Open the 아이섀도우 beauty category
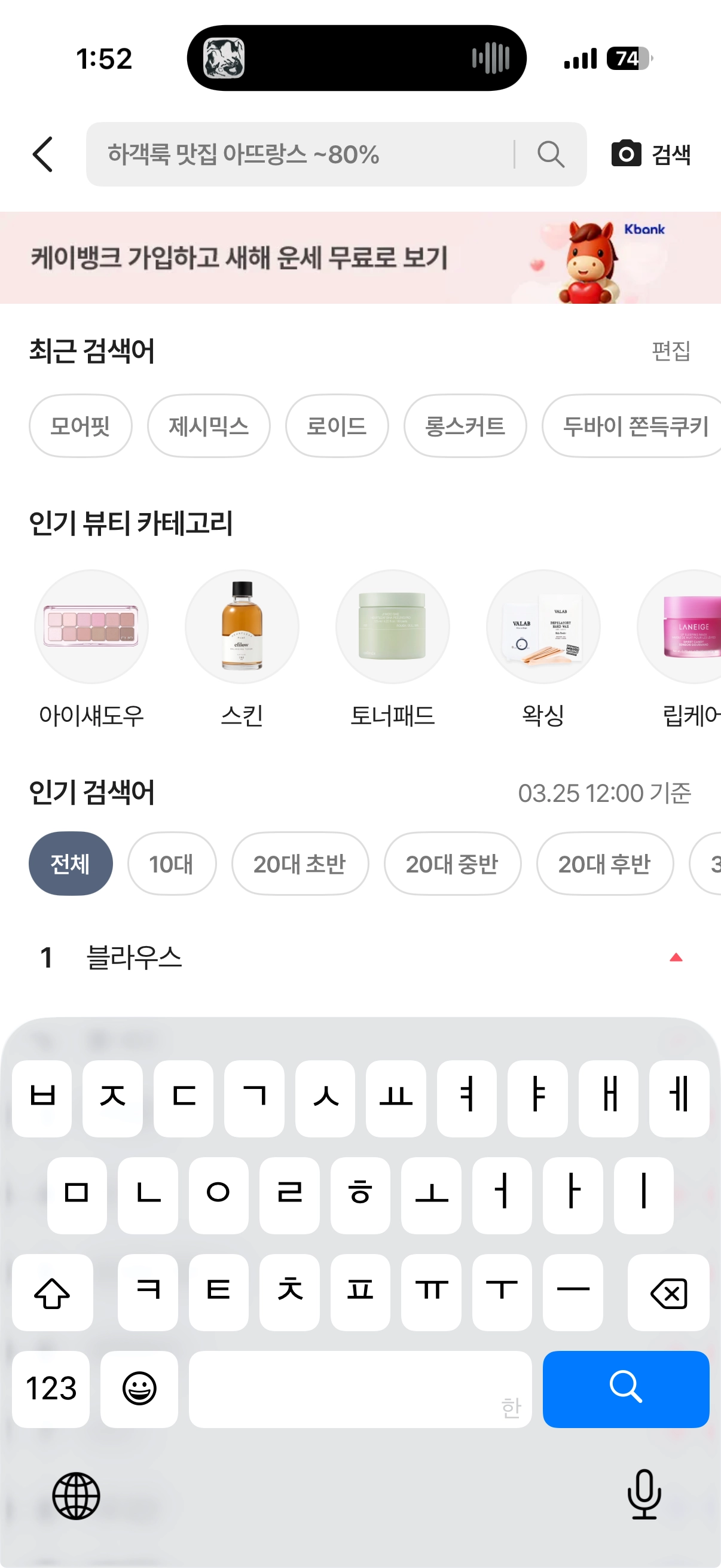 tap(91, 646)
